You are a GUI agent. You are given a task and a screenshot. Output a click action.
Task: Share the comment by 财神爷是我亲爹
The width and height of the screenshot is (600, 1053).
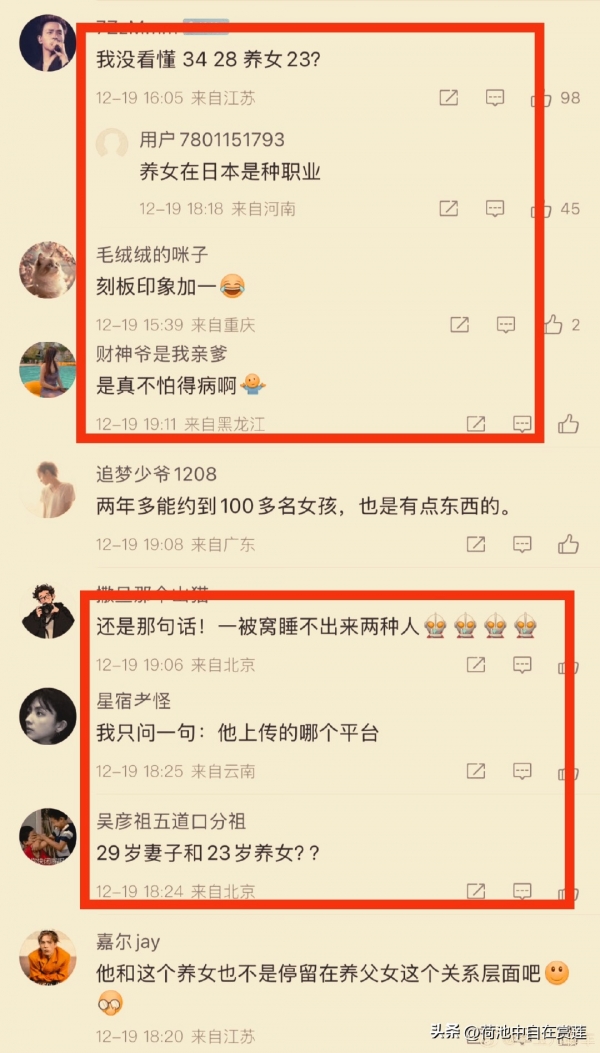(477, 424)
